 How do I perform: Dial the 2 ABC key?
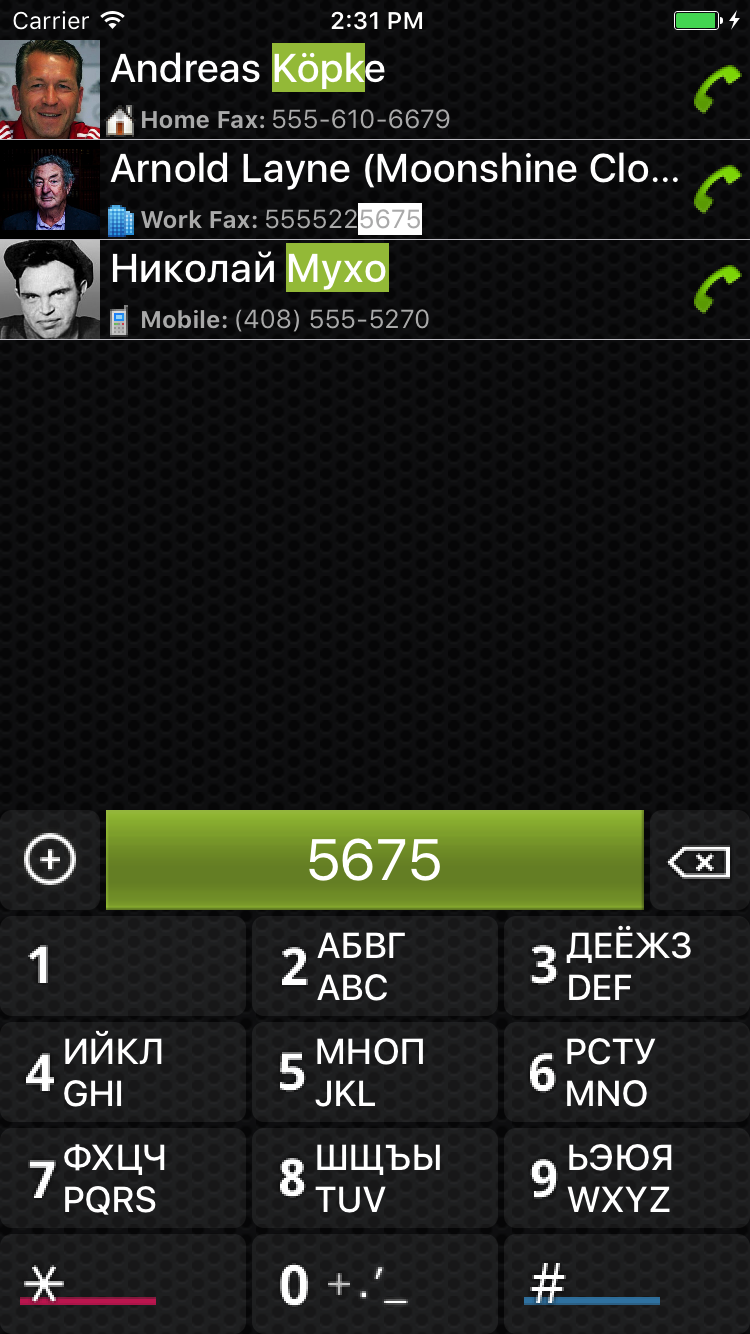(374, 966)
